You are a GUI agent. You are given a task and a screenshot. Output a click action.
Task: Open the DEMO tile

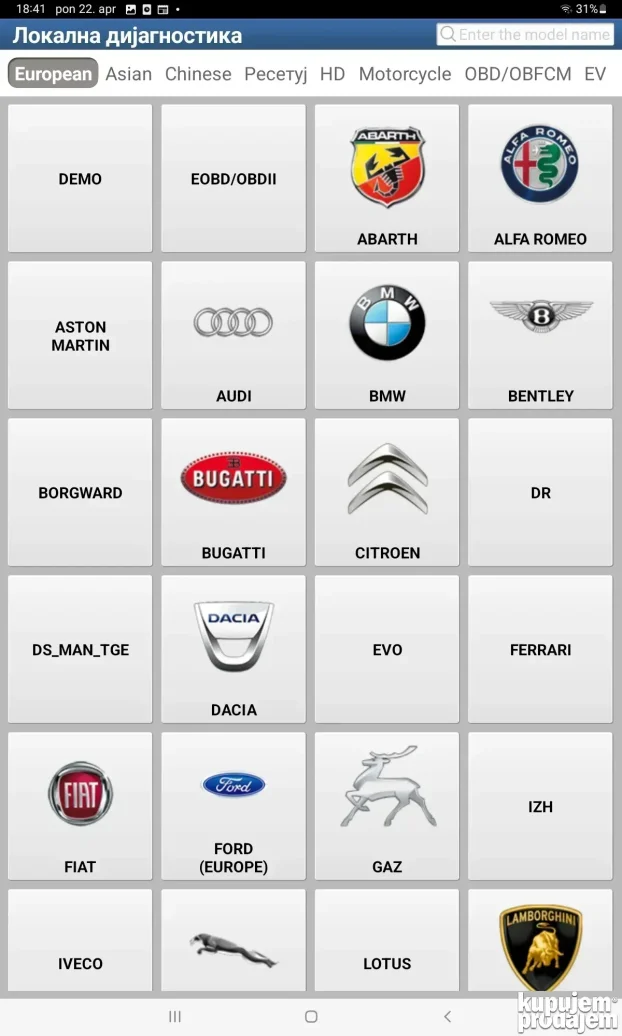pyautogui.click(x=80, y=179)
